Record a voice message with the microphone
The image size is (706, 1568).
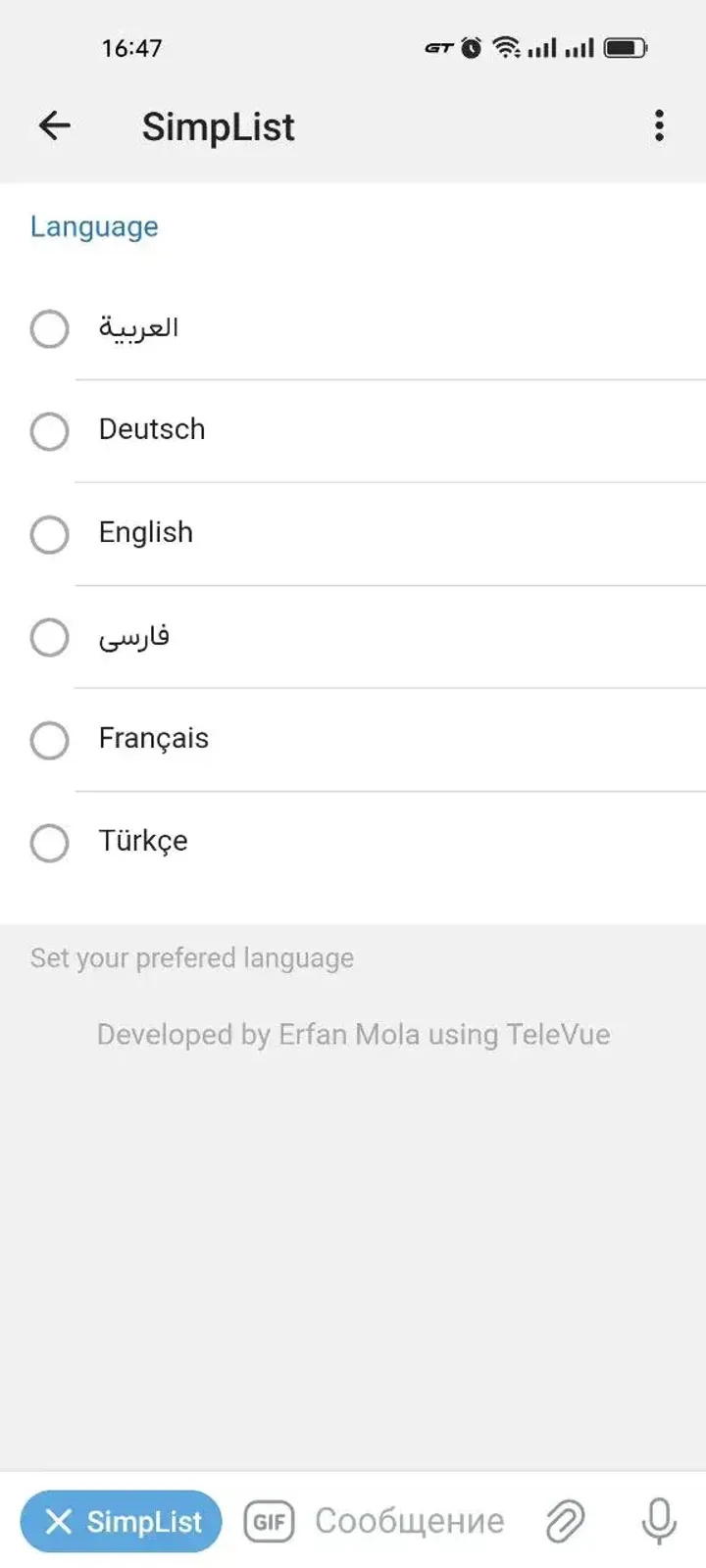658,1521
